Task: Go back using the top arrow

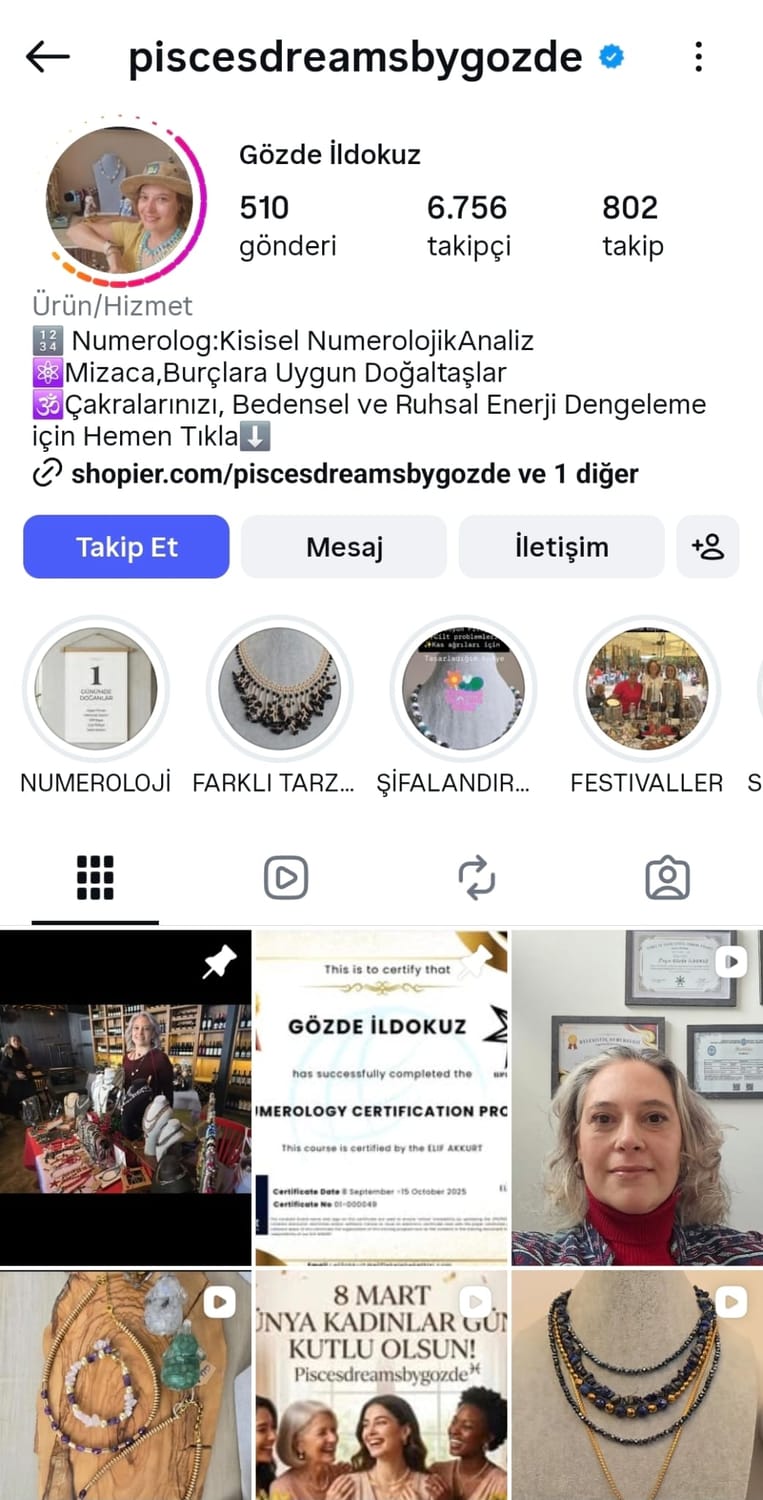Action: (x=47, y=57)
